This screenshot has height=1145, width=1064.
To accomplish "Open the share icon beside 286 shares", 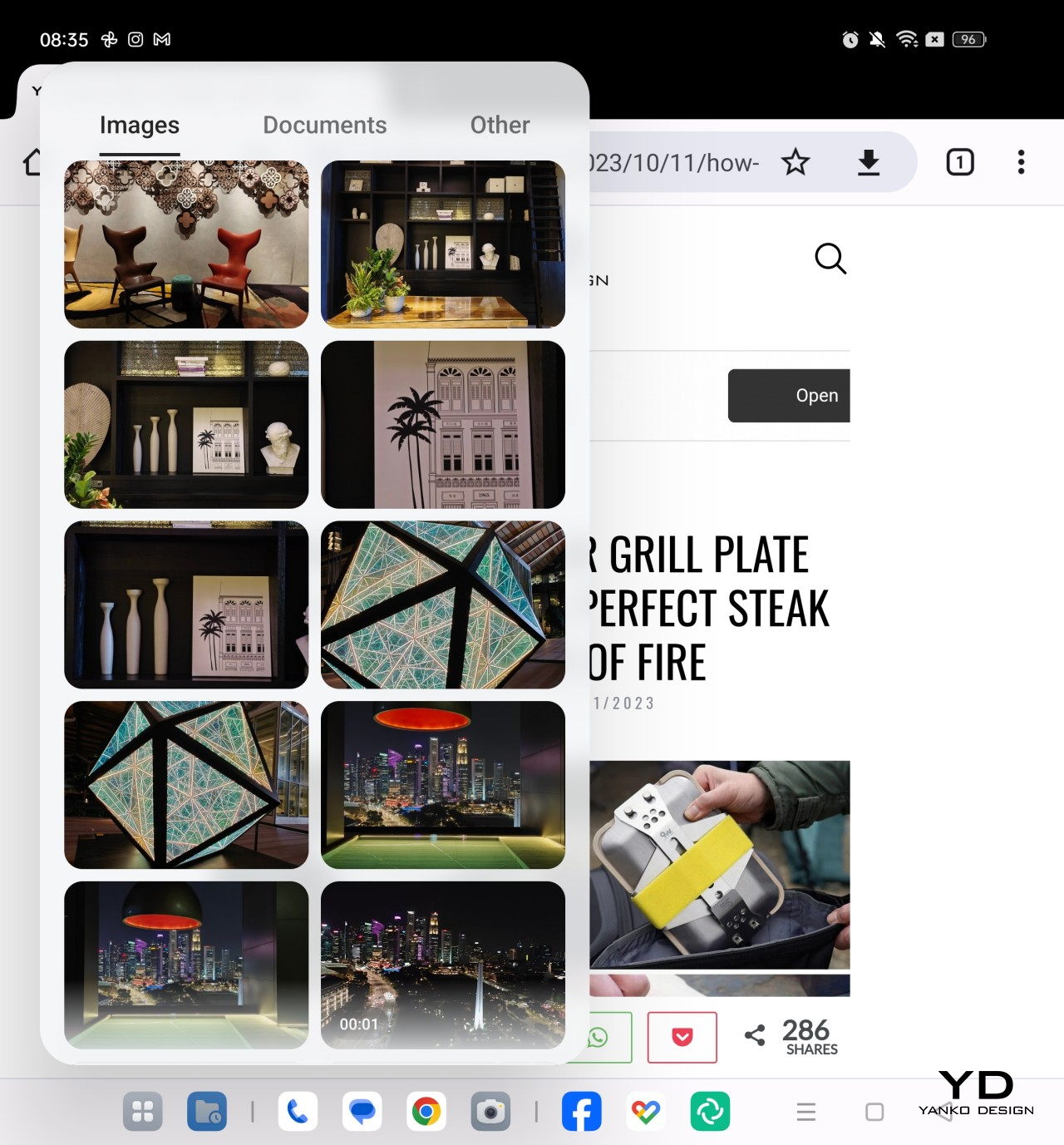I will coord(755,1035).
